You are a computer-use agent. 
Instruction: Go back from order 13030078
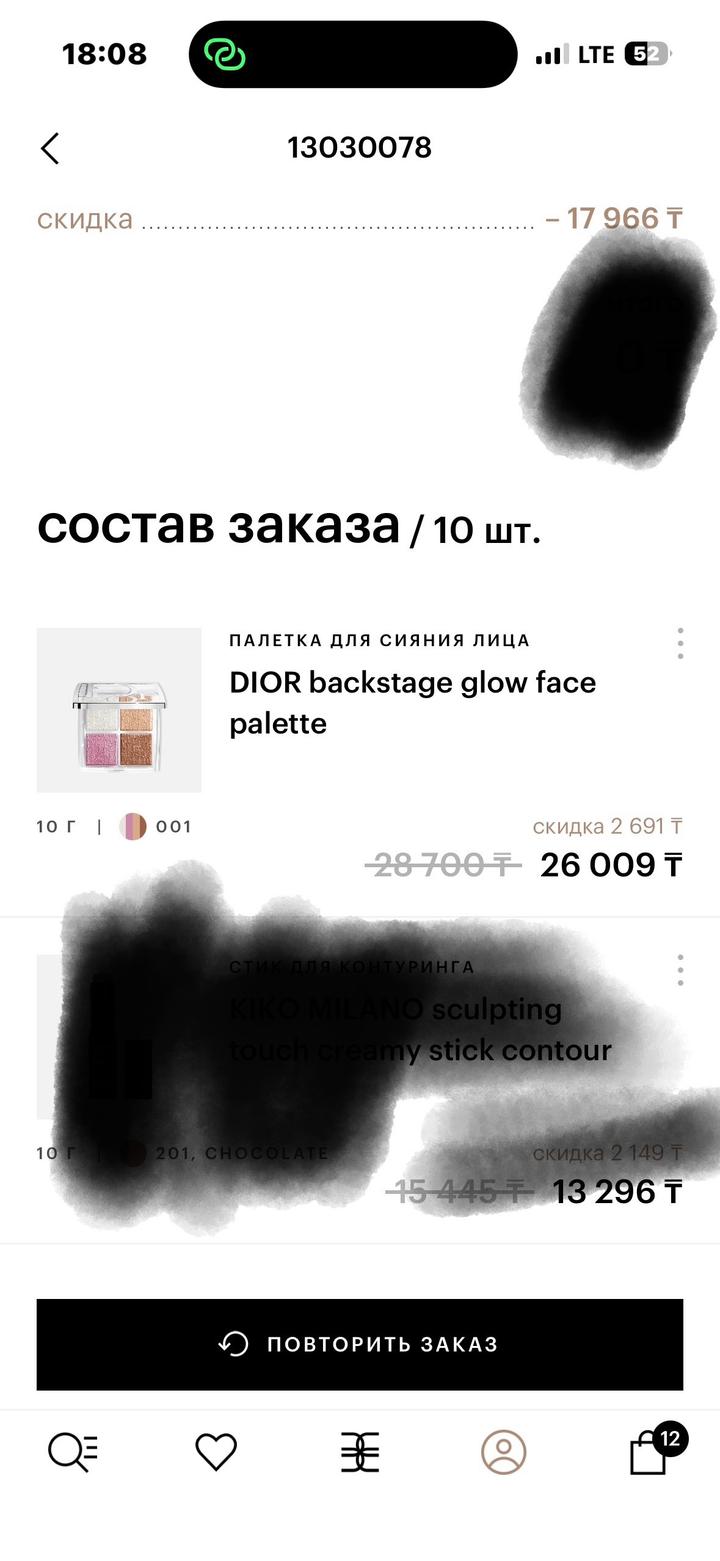(x=50, y=148)
